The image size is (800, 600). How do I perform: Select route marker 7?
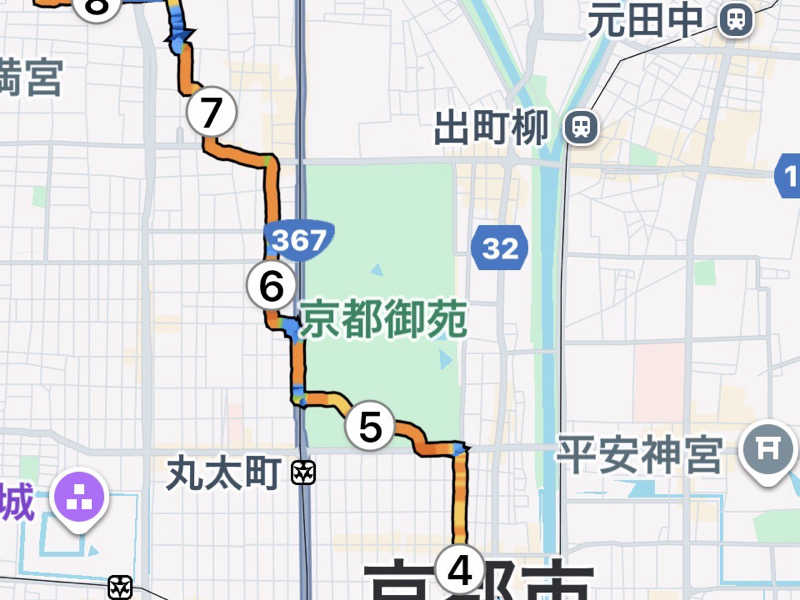click(x=211, y=113)
